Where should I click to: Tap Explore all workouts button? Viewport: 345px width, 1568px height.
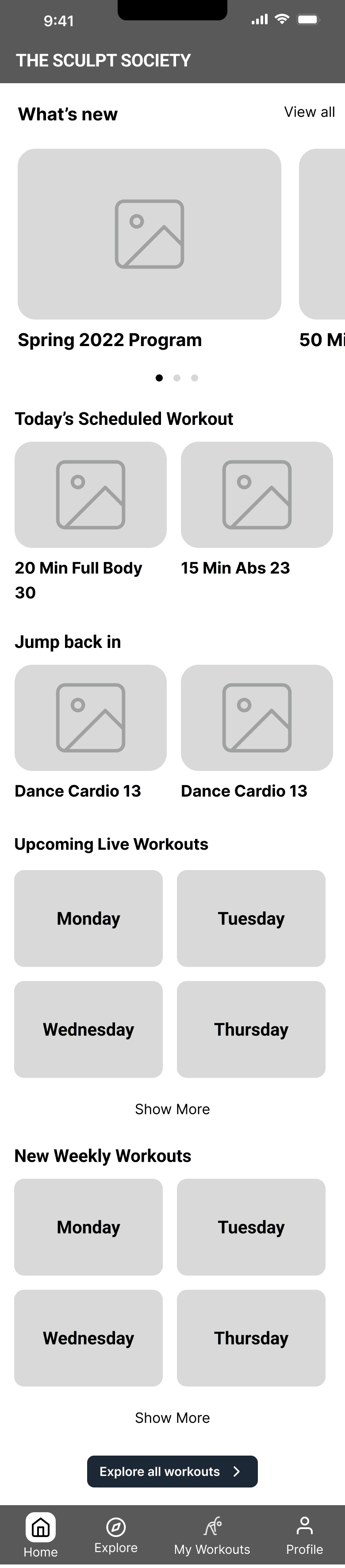click(172, 1471)
